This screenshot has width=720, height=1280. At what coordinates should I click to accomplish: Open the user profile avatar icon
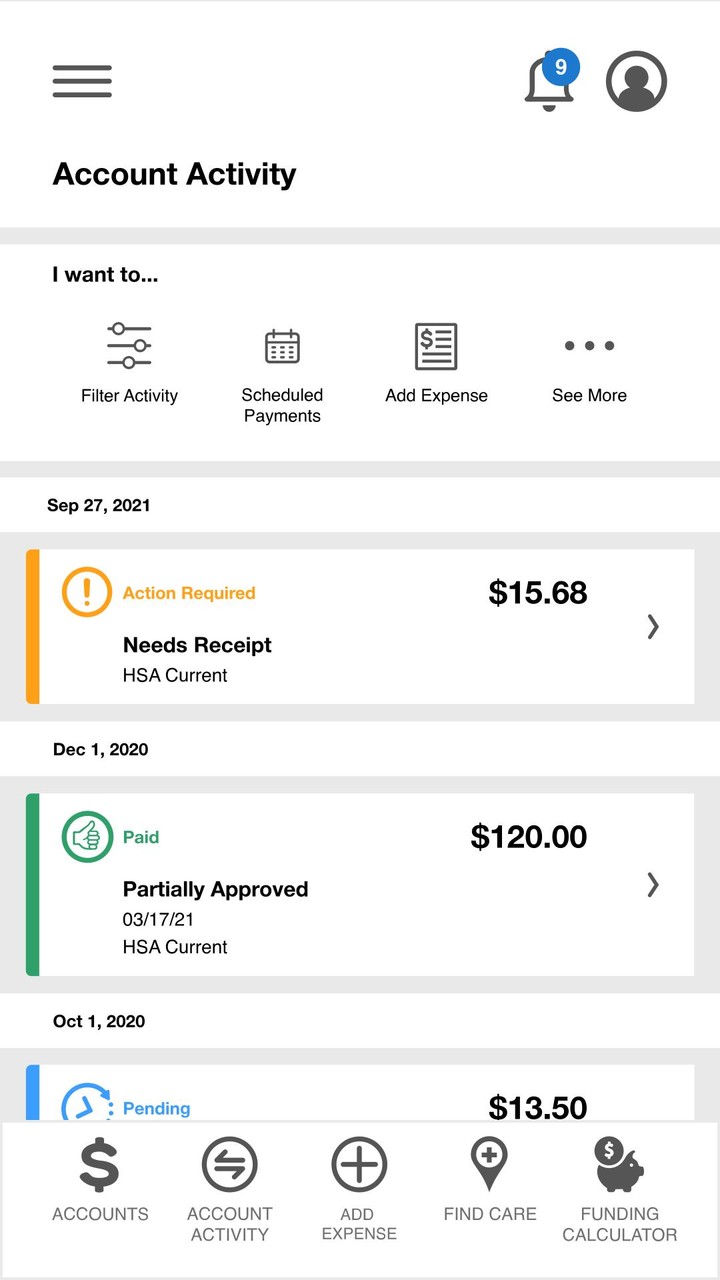click(x=636, y=81)
